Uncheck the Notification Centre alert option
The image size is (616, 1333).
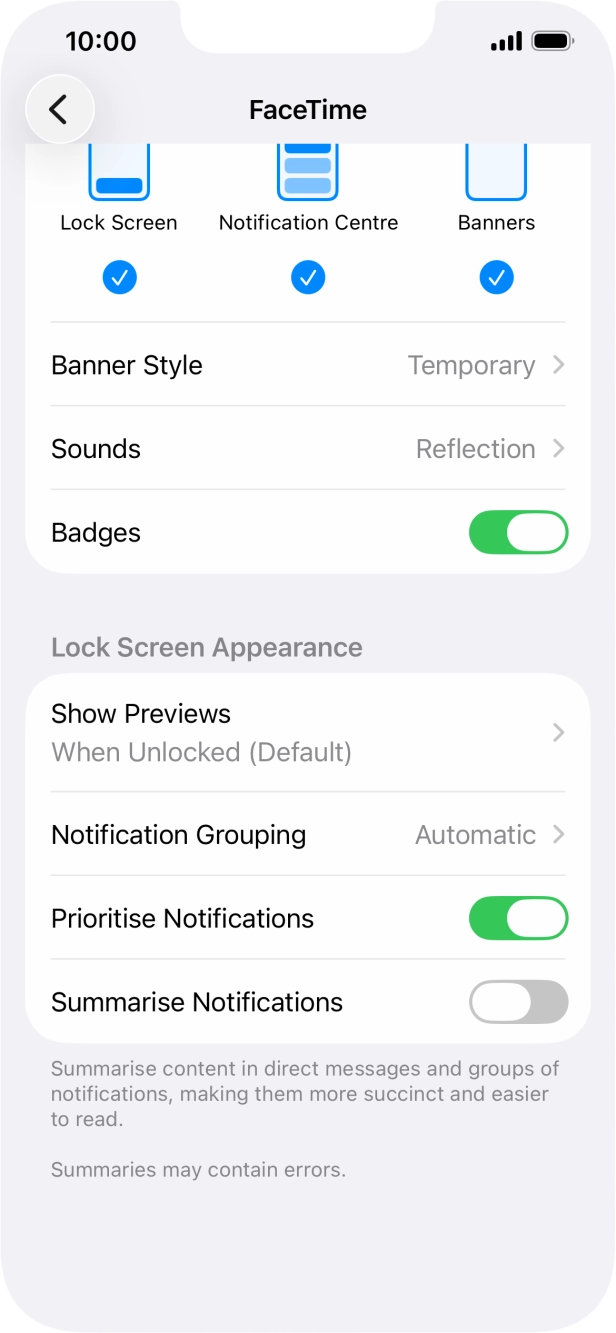coord(308,277)
